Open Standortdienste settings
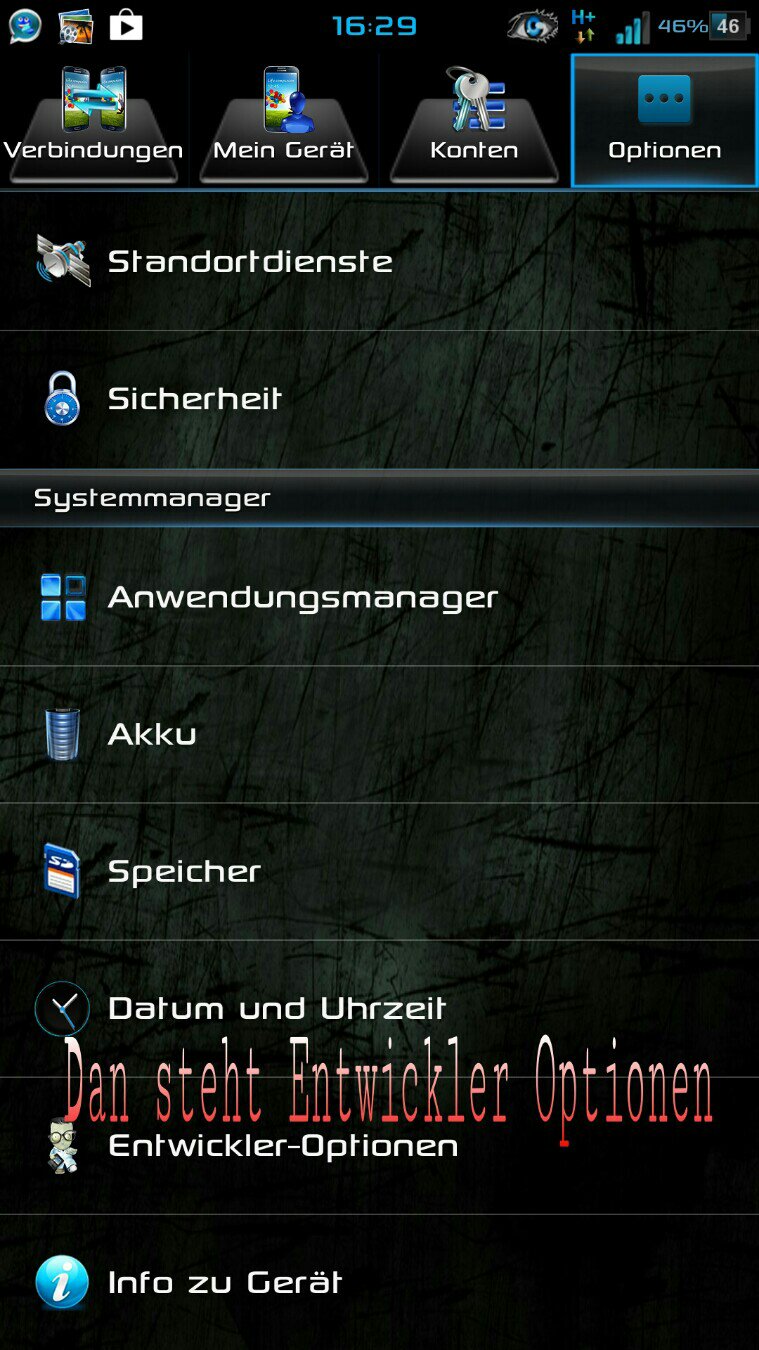Viewport: 759px width, 1350px height. (379, 261)
